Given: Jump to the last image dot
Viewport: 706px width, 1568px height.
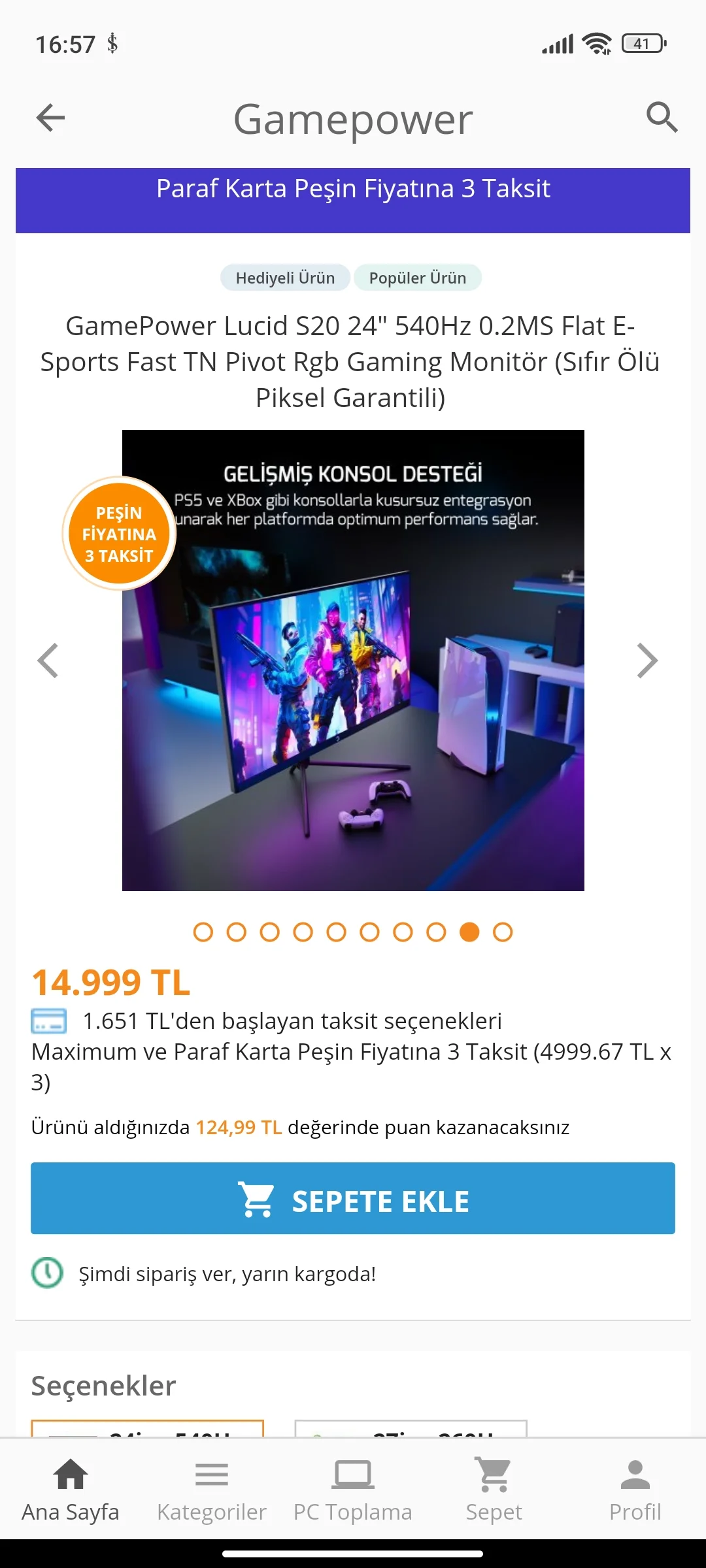Looking at the screenshot, I should (x=503, y=932).
